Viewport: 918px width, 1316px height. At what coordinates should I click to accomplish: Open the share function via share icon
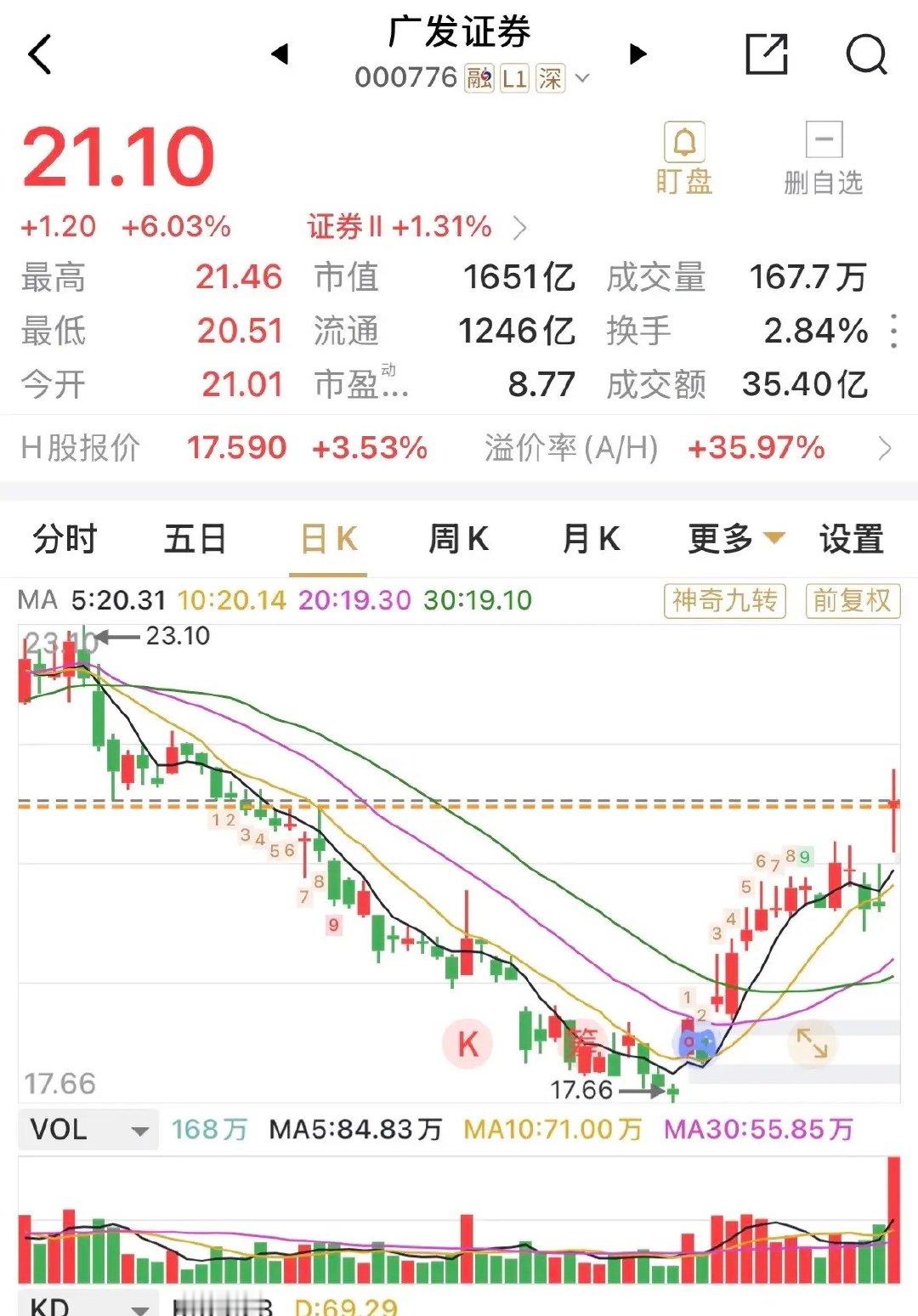(768, 54)
